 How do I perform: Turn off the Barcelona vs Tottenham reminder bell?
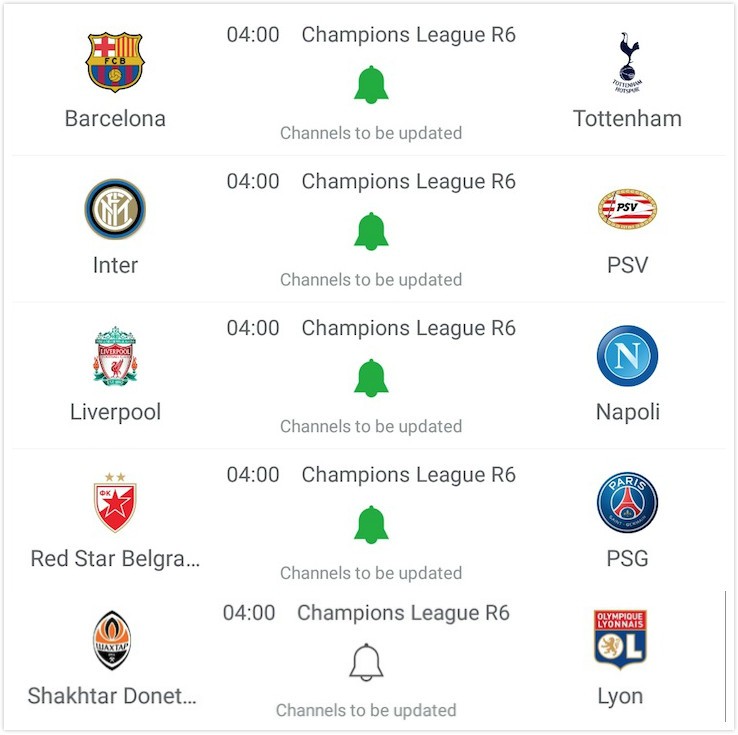pyautogui.click(x=371, y=85)
